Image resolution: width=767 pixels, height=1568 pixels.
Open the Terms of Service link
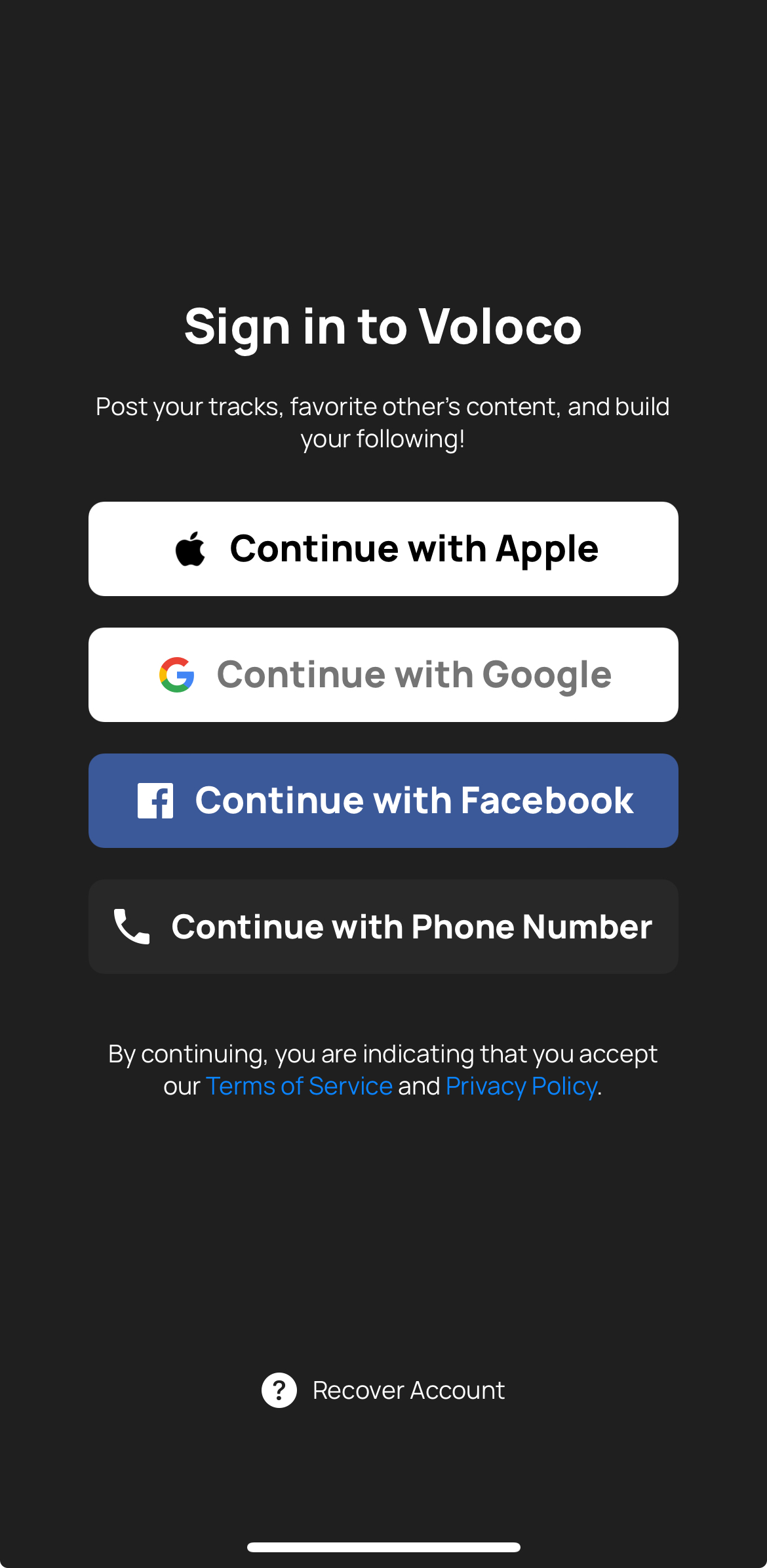(300, 1085)
